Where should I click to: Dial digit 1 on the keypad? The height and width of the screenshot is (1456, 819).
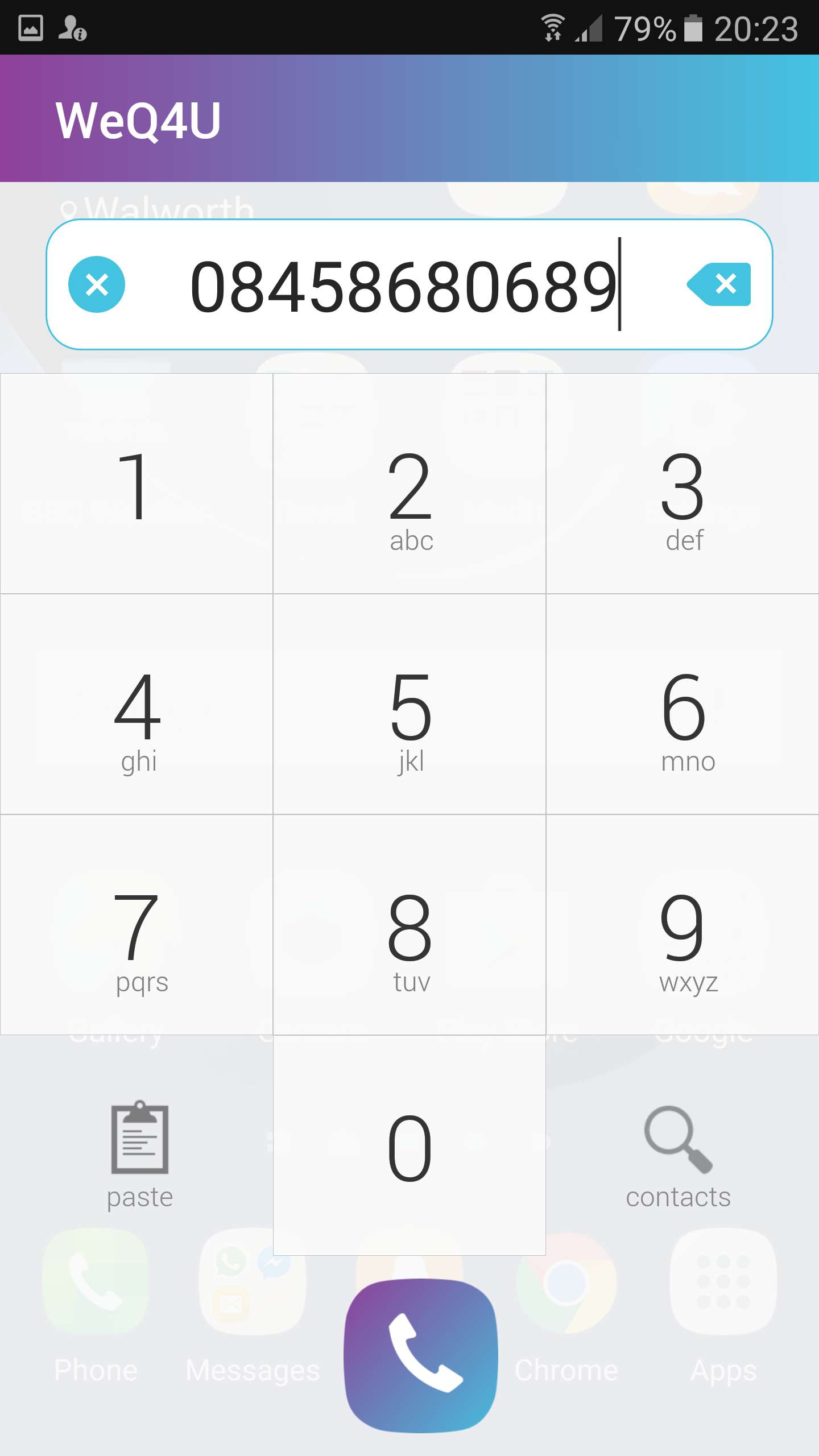click(136, 483)
